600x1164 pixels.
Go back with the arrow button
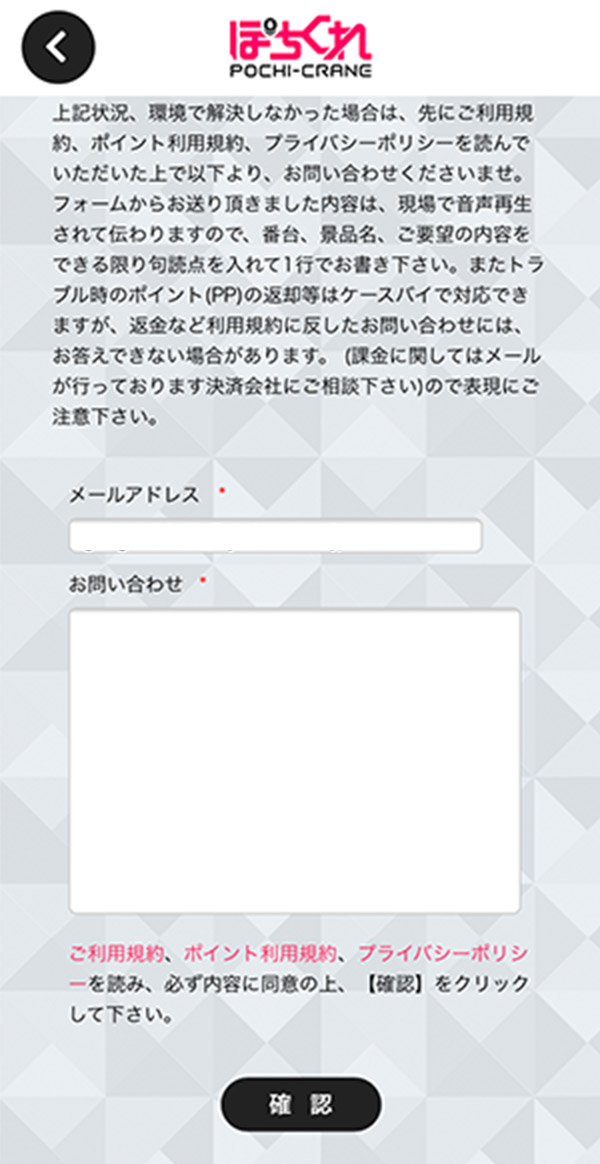tap(58, 47)
